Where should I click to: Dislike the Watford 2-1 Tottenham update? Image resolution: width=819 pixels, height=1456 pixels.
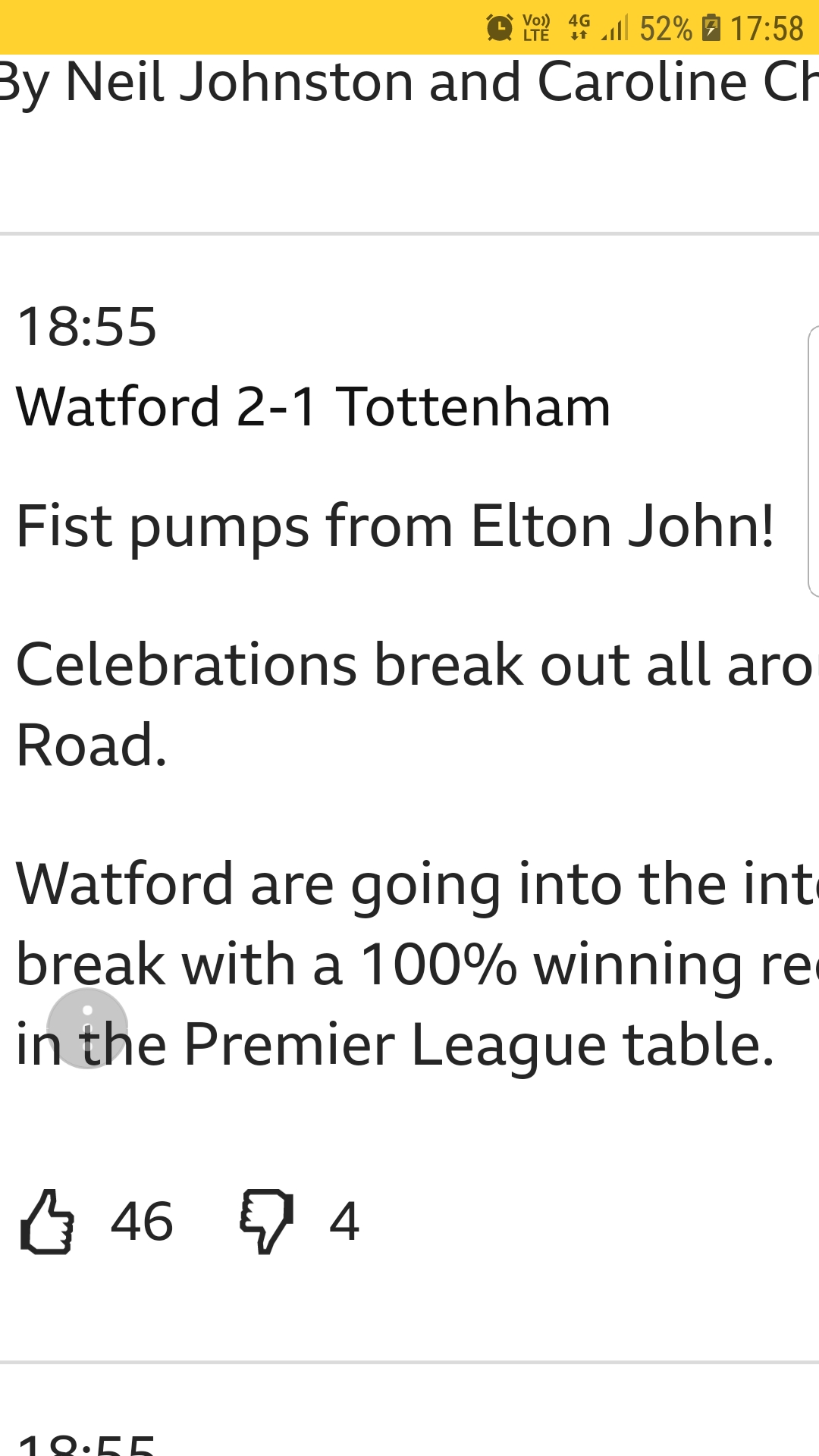tap(266, 1222)
